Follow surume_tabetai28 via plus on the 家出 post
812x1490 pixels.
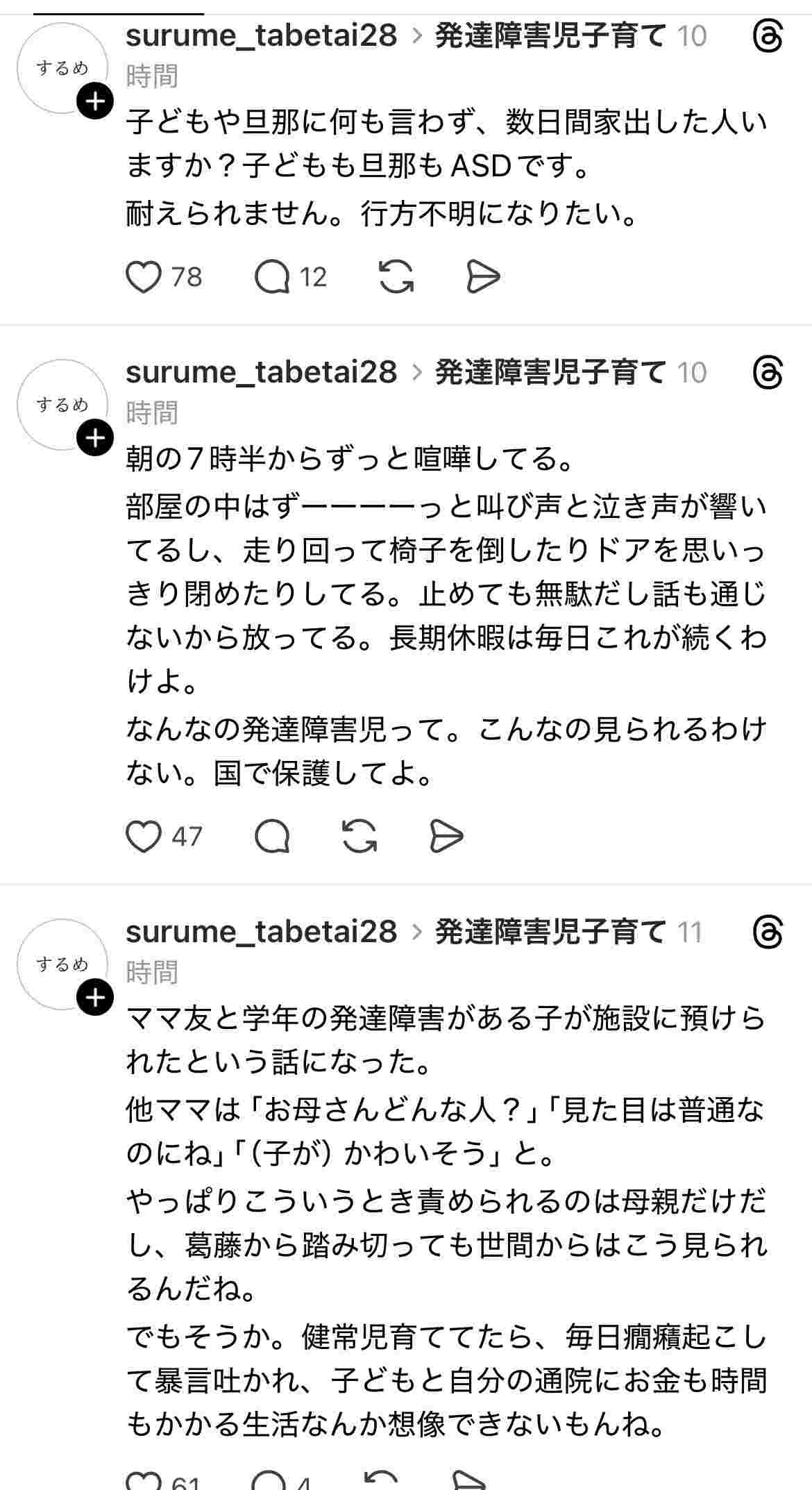[95, 101]
